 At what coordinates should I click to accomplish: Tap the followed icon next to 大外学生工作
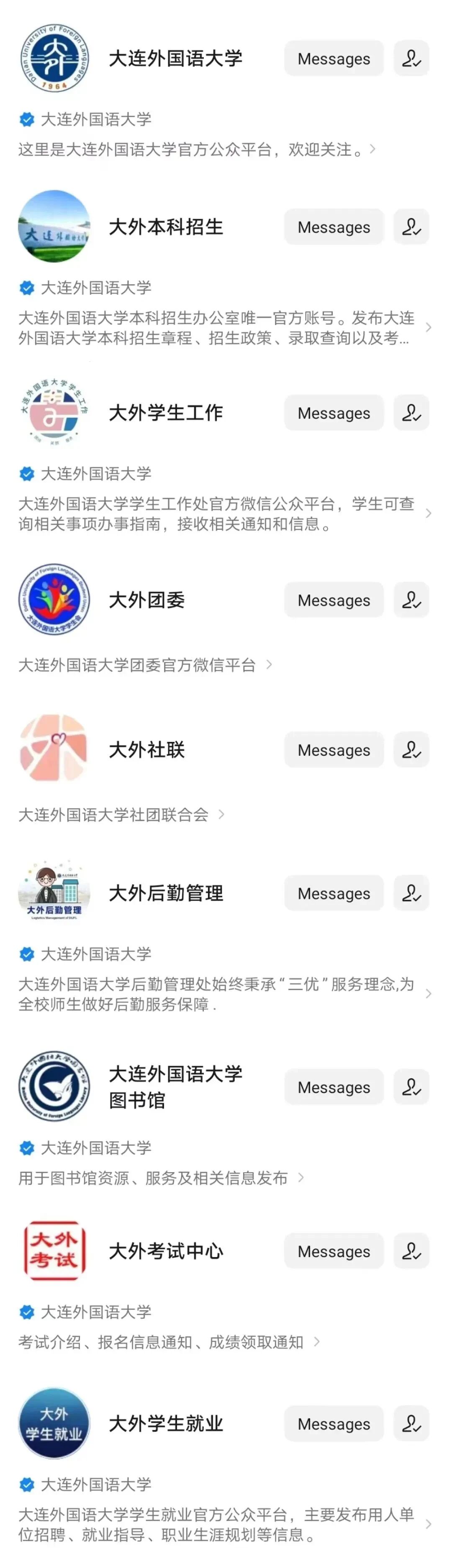(x=412, y=413)
